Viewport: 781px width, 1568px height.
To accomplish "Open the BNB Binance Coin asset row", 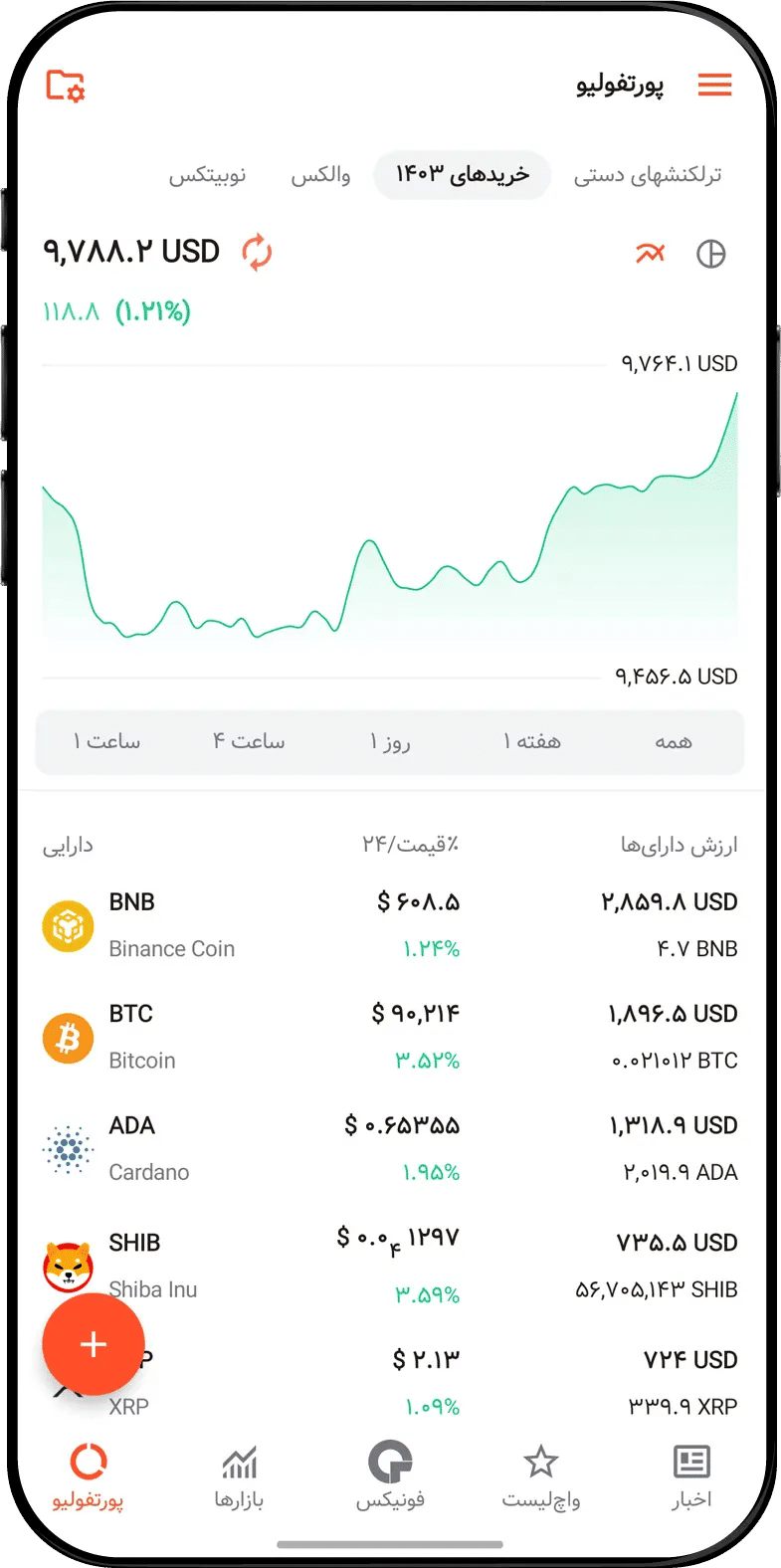I will point(390,925).
